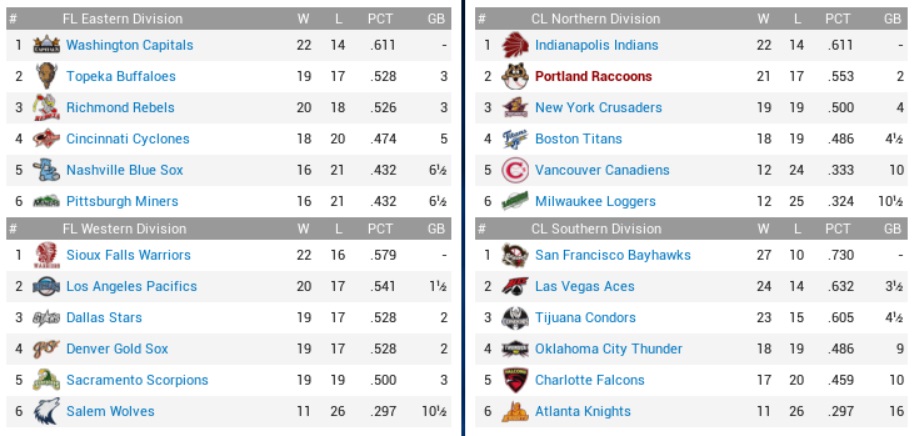Select Cincinnati Cyclones in the standings
915x436 pixels.
(127, 139)
